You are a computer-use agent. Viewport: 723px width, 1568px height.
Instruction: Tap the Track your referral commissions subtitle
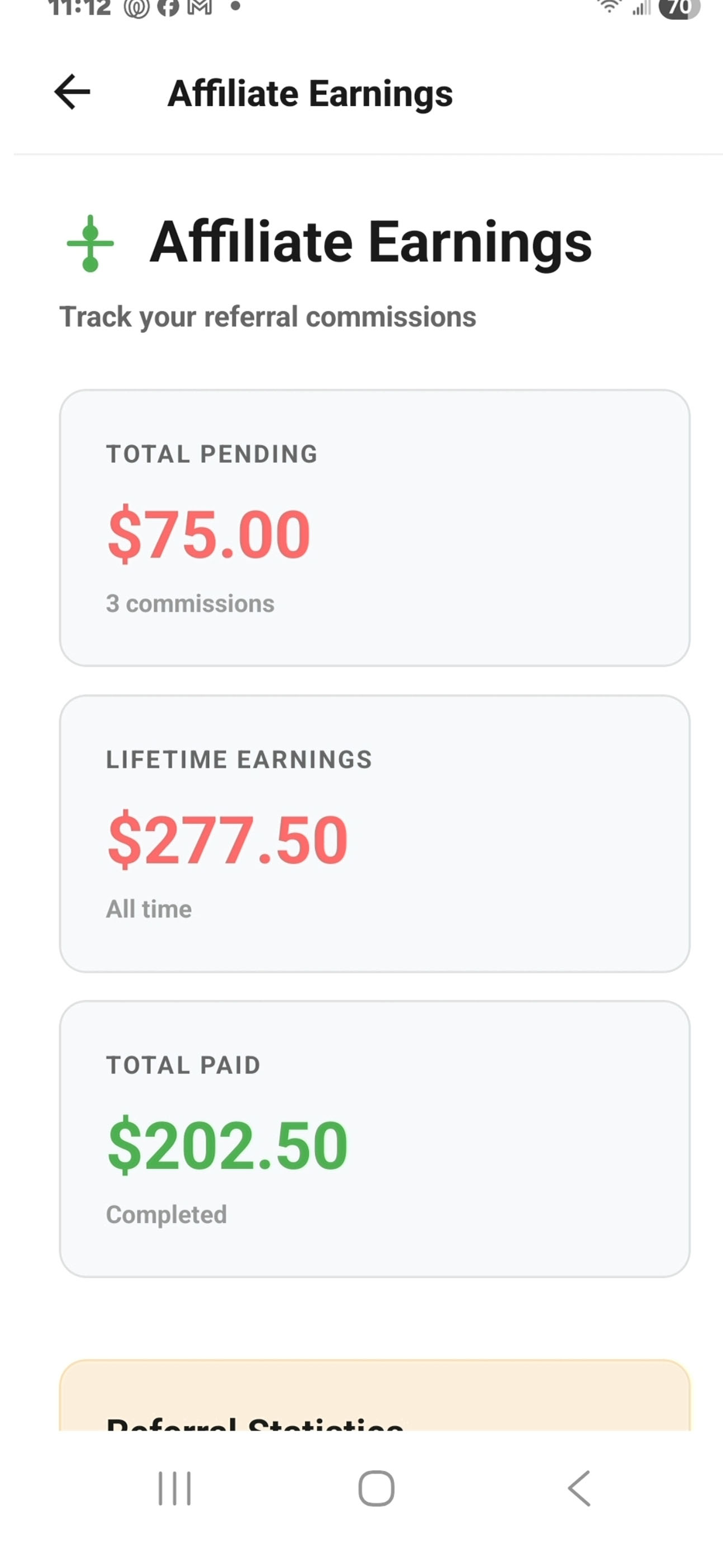click(267, 316)
